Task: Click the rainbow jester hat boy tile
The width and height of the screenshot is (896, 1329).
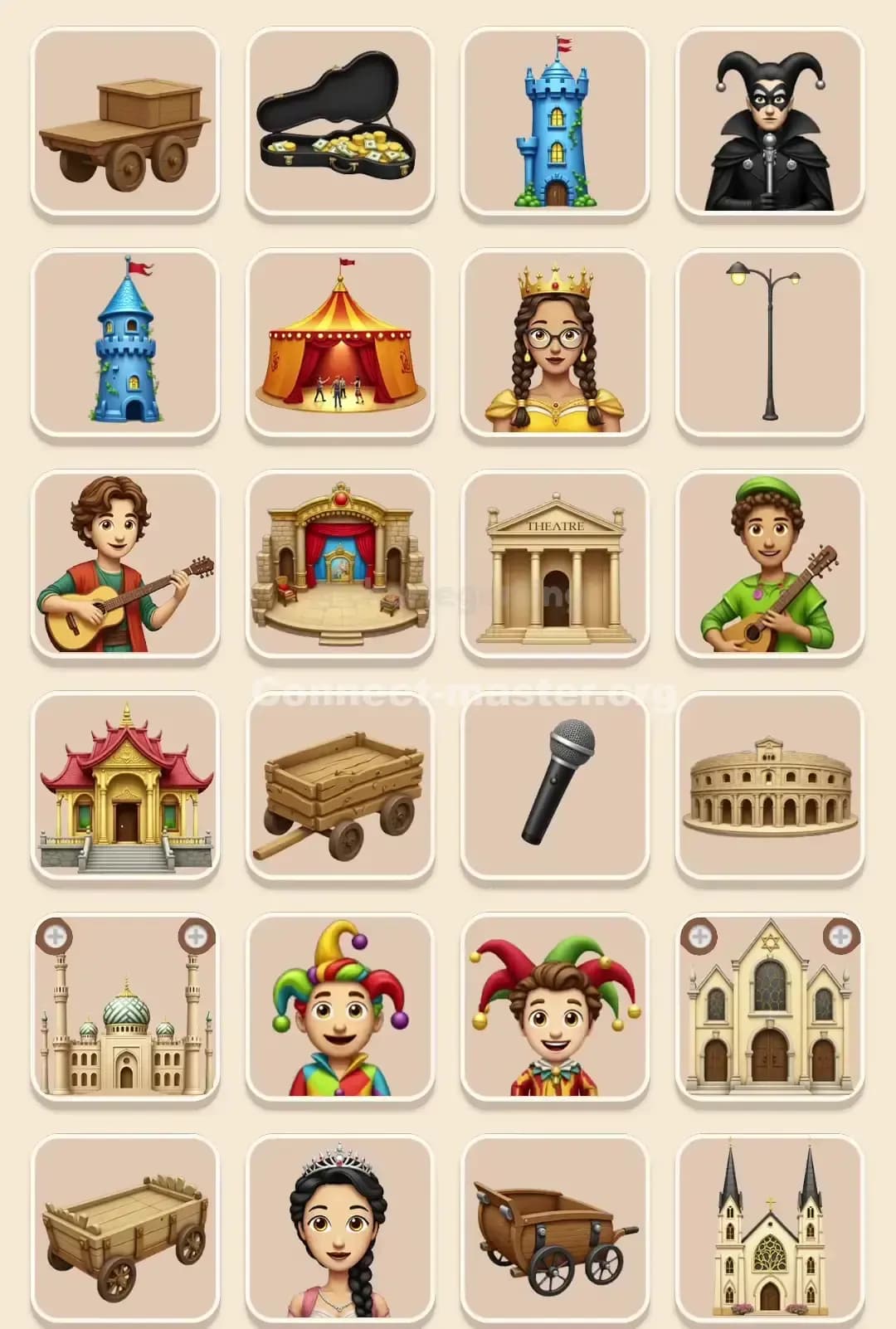Action: 340,1008
